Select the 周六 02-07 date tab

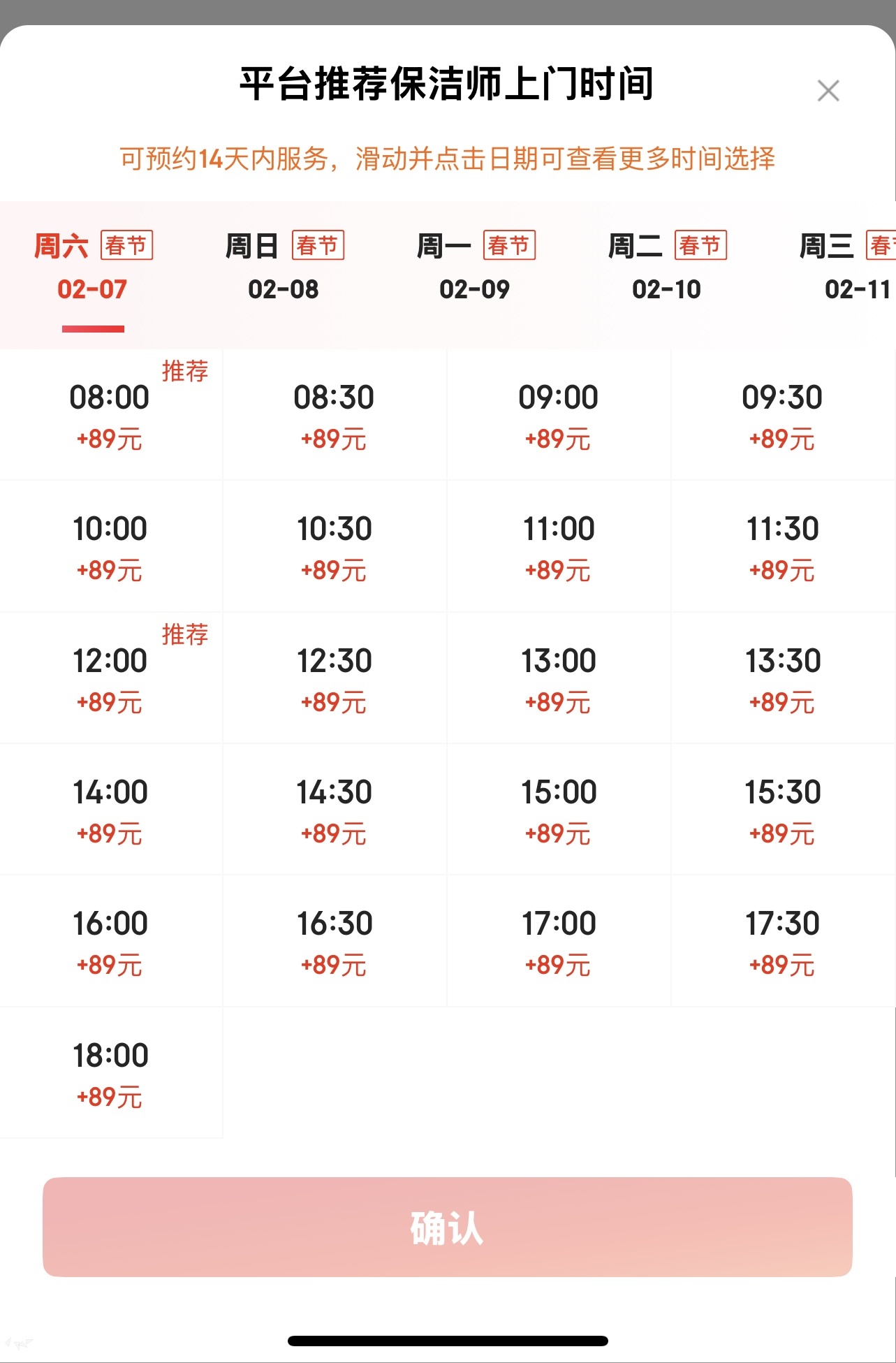click(93, 267)
